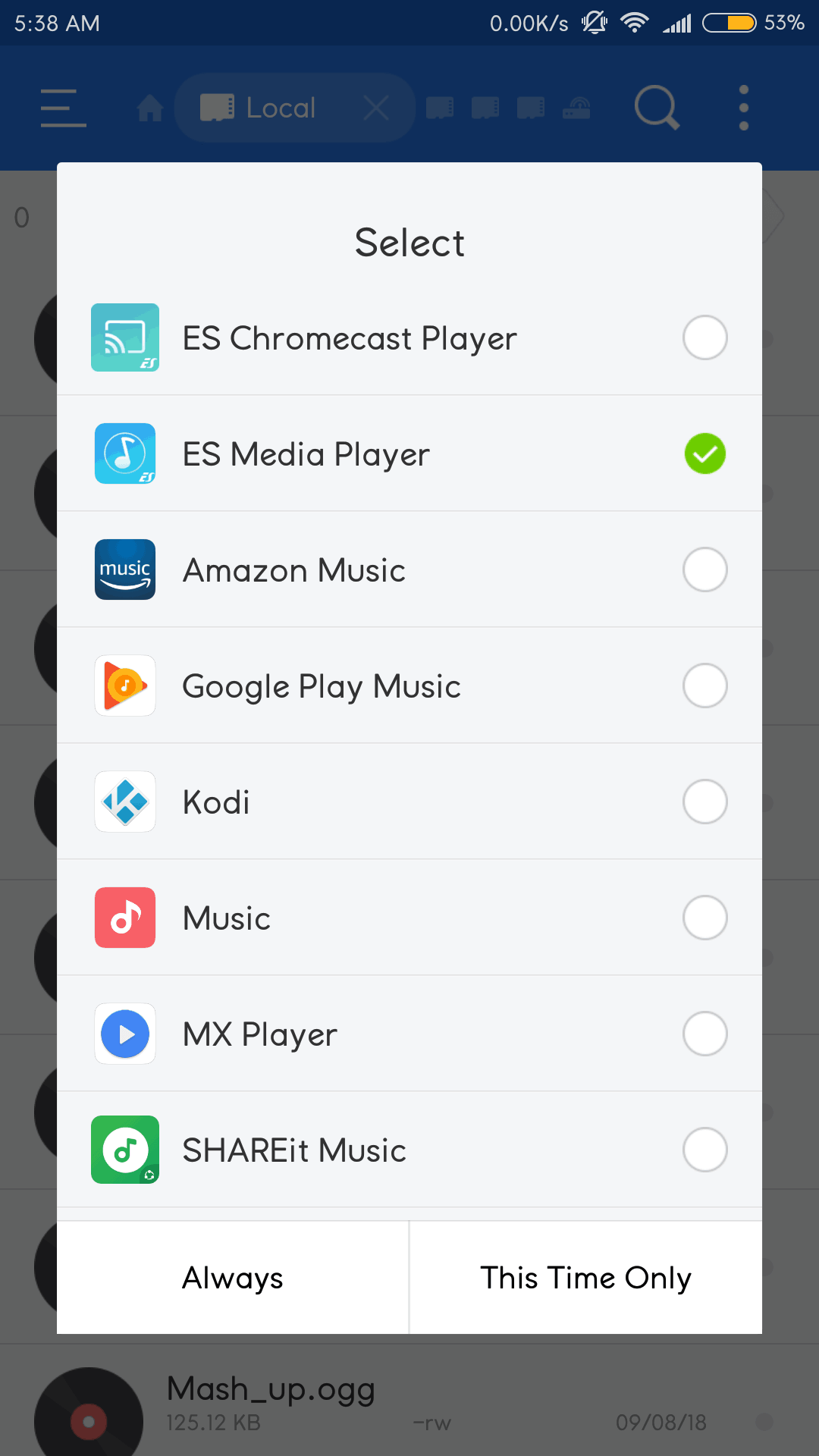The width and height of the screenshot is (819, 1456).
Task: Choose ES Media Player option
Action: click(x=409, y=453)
